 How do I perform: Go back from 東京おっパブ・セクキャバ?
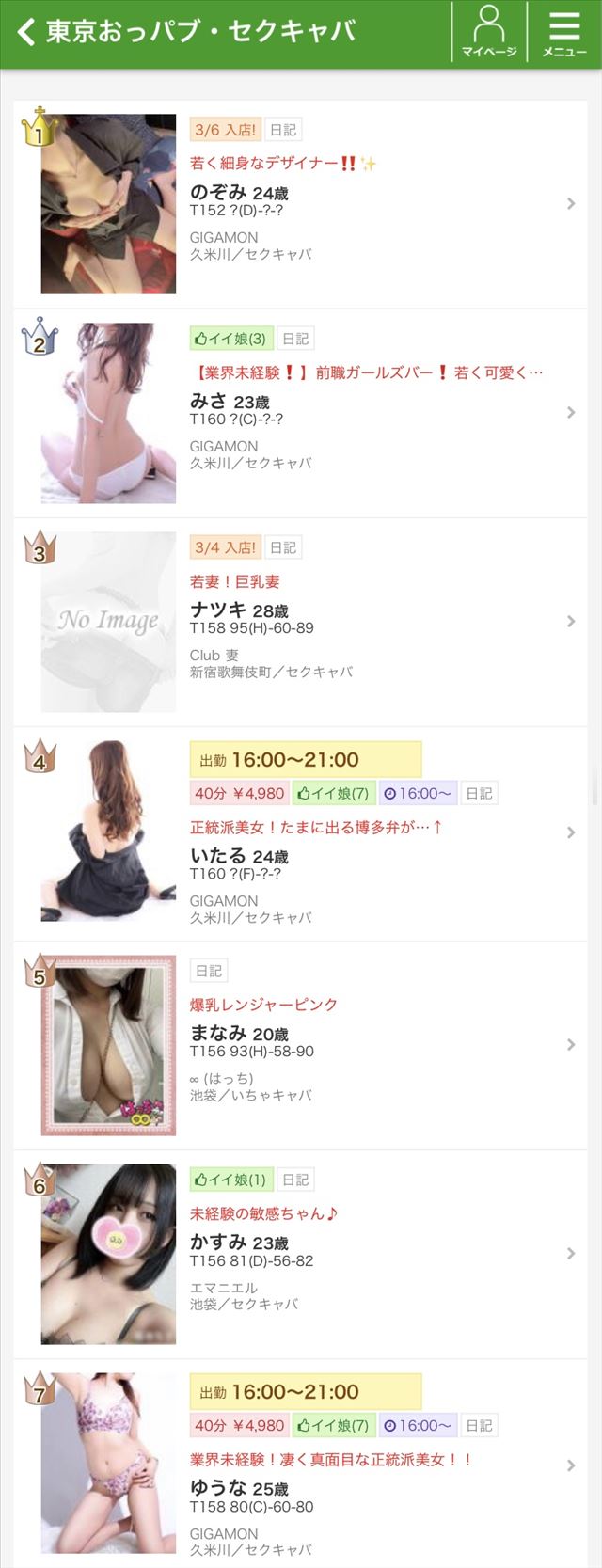[x=26, y=32]
